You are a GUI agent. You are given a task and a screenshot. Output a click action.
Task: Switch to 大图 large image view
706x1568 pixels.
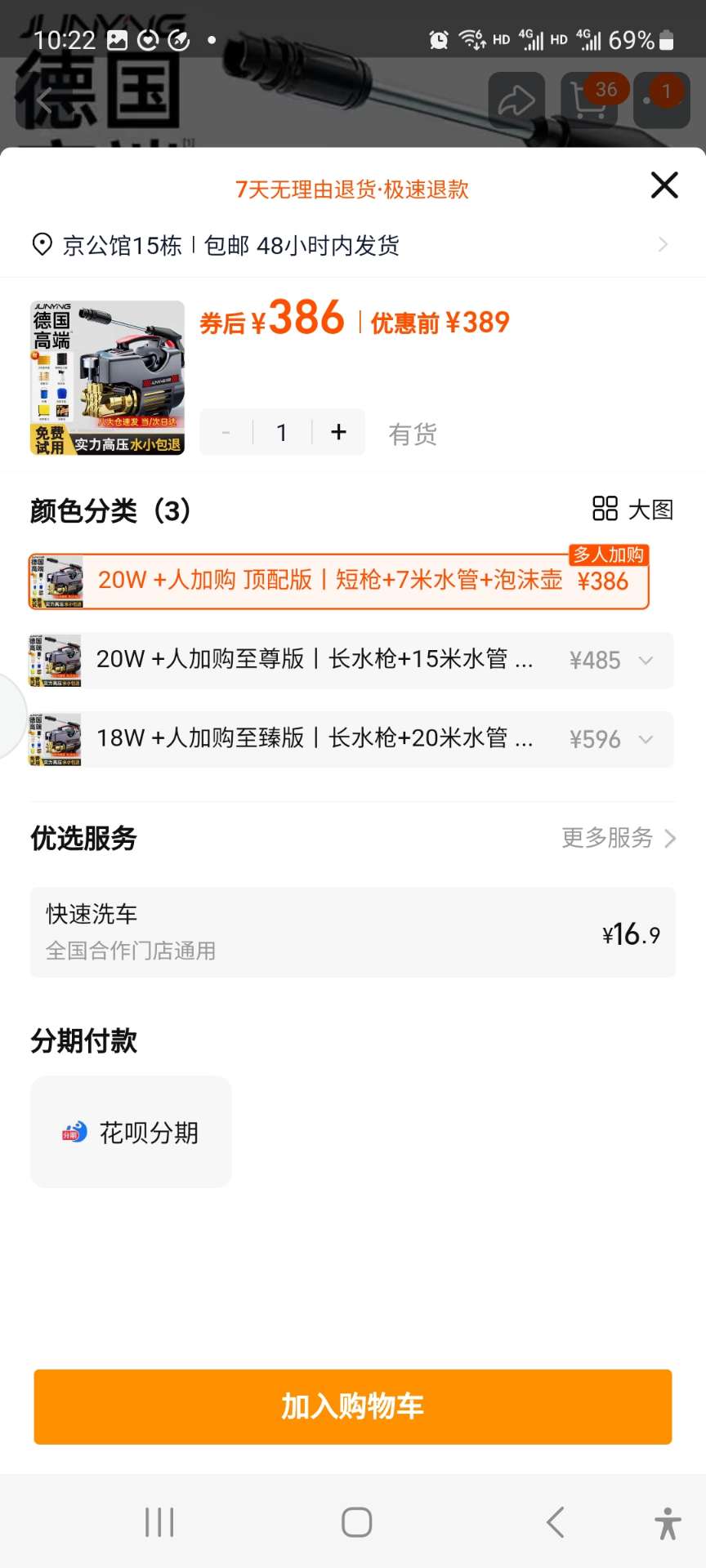tap(633, 510)
